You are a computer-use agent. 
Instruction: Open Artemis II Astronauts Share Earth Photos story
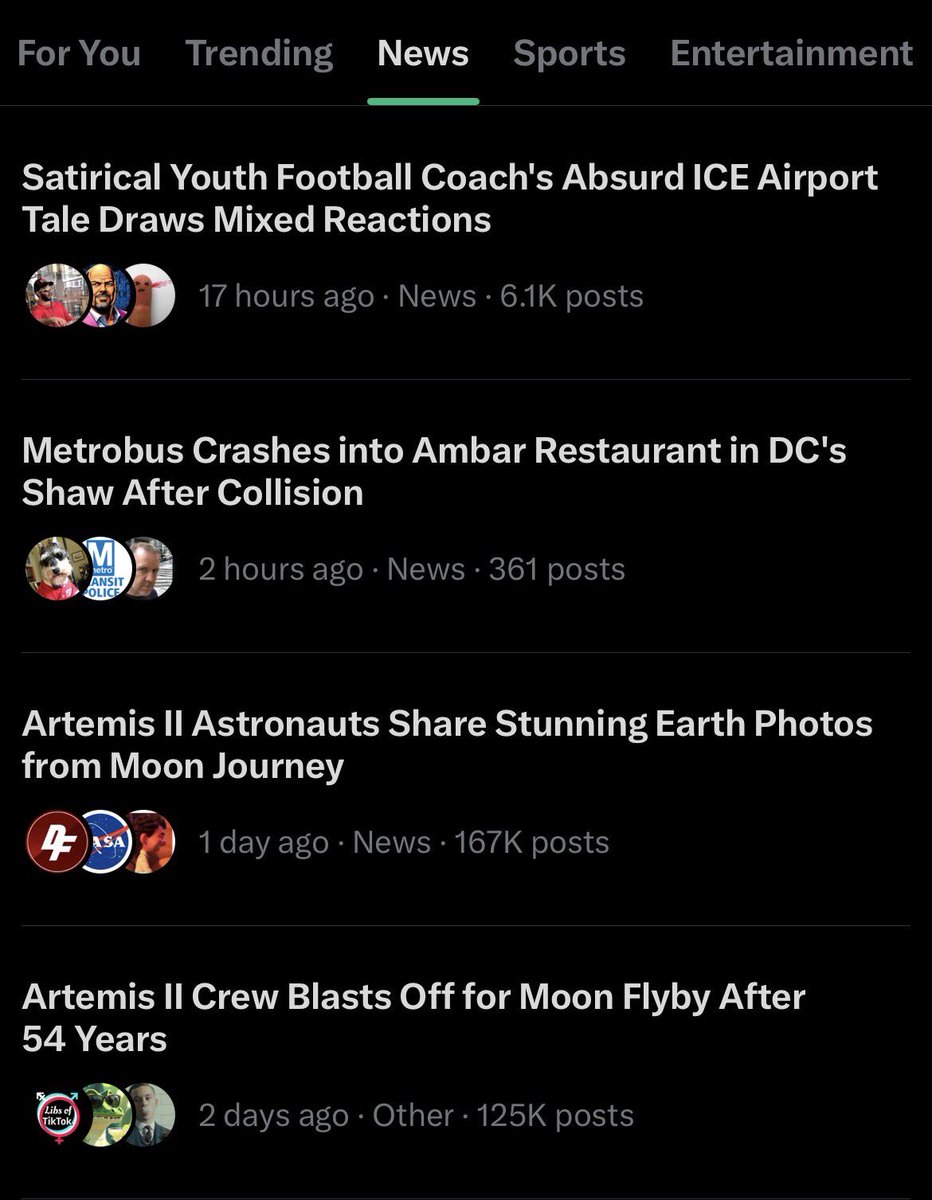pyautogui.click(x=447, y=744)
